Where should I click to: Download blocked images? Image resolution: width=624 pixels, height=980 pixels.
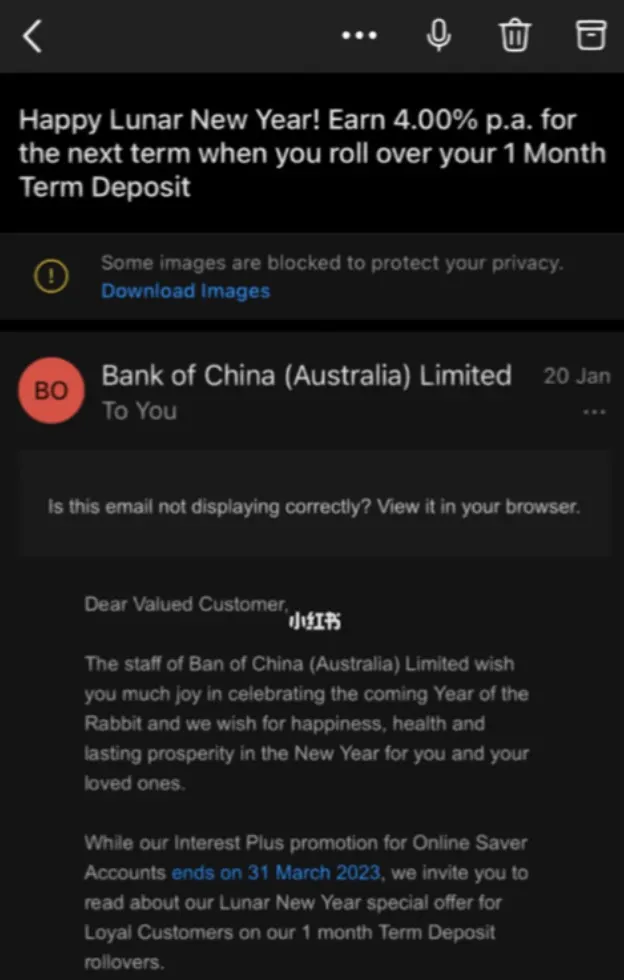coord(185,291)
